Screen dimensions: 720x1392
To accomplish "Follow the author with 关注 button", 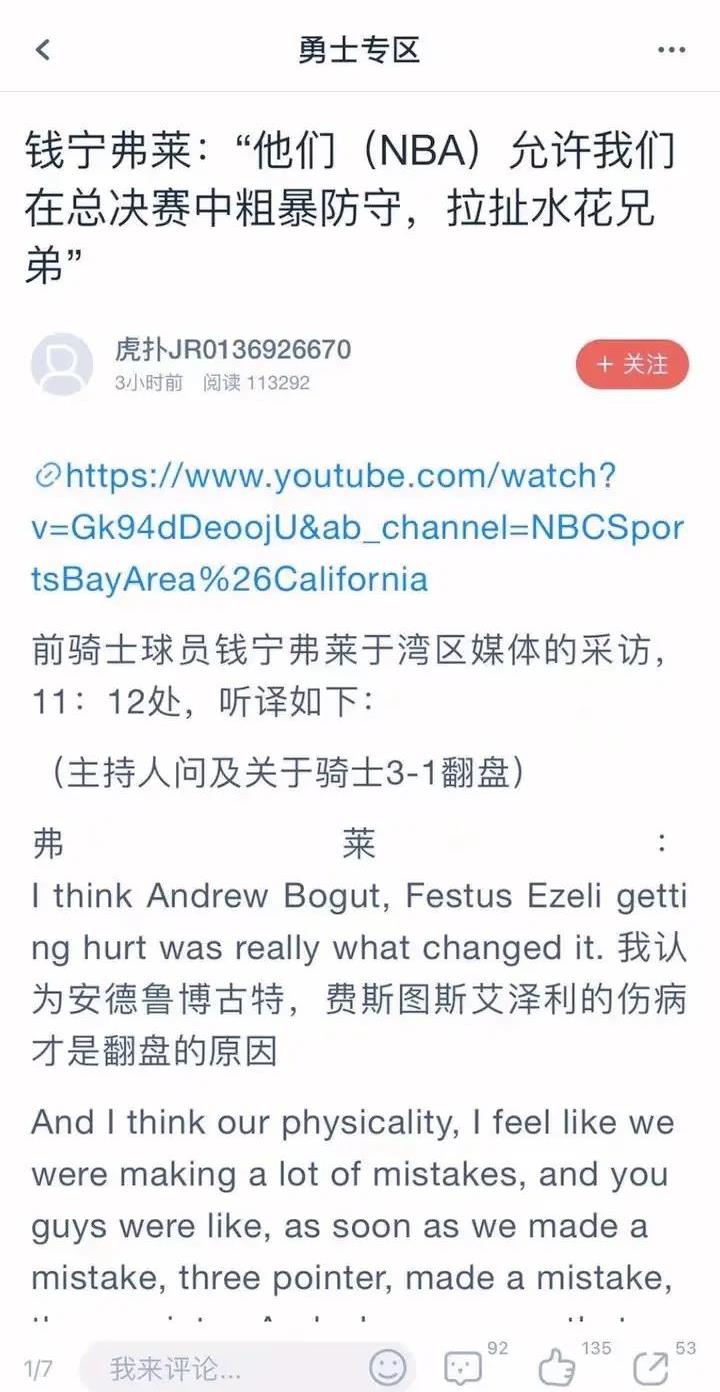I will pos(632,365).
